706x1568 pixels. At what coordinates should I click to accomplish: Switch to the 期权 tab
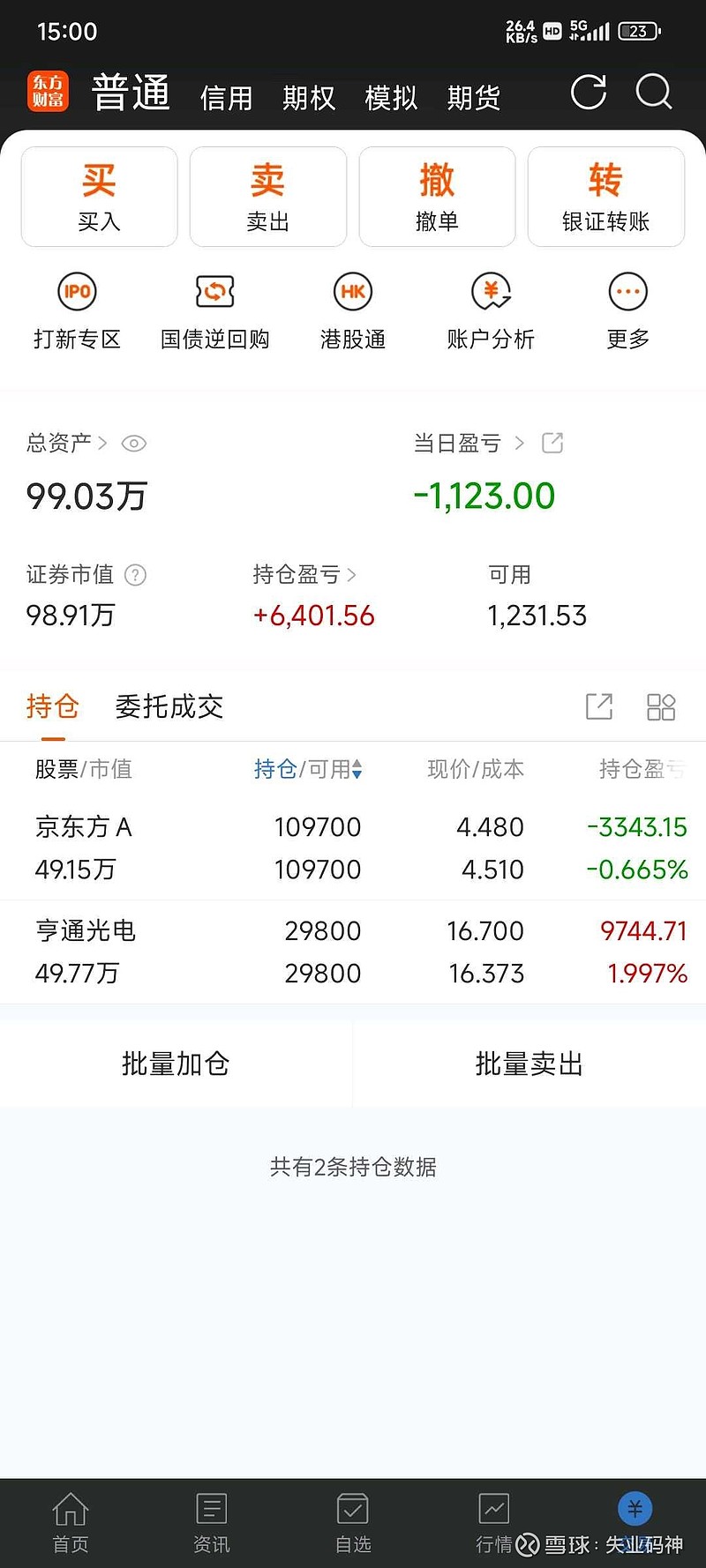[x=309, y=97]
